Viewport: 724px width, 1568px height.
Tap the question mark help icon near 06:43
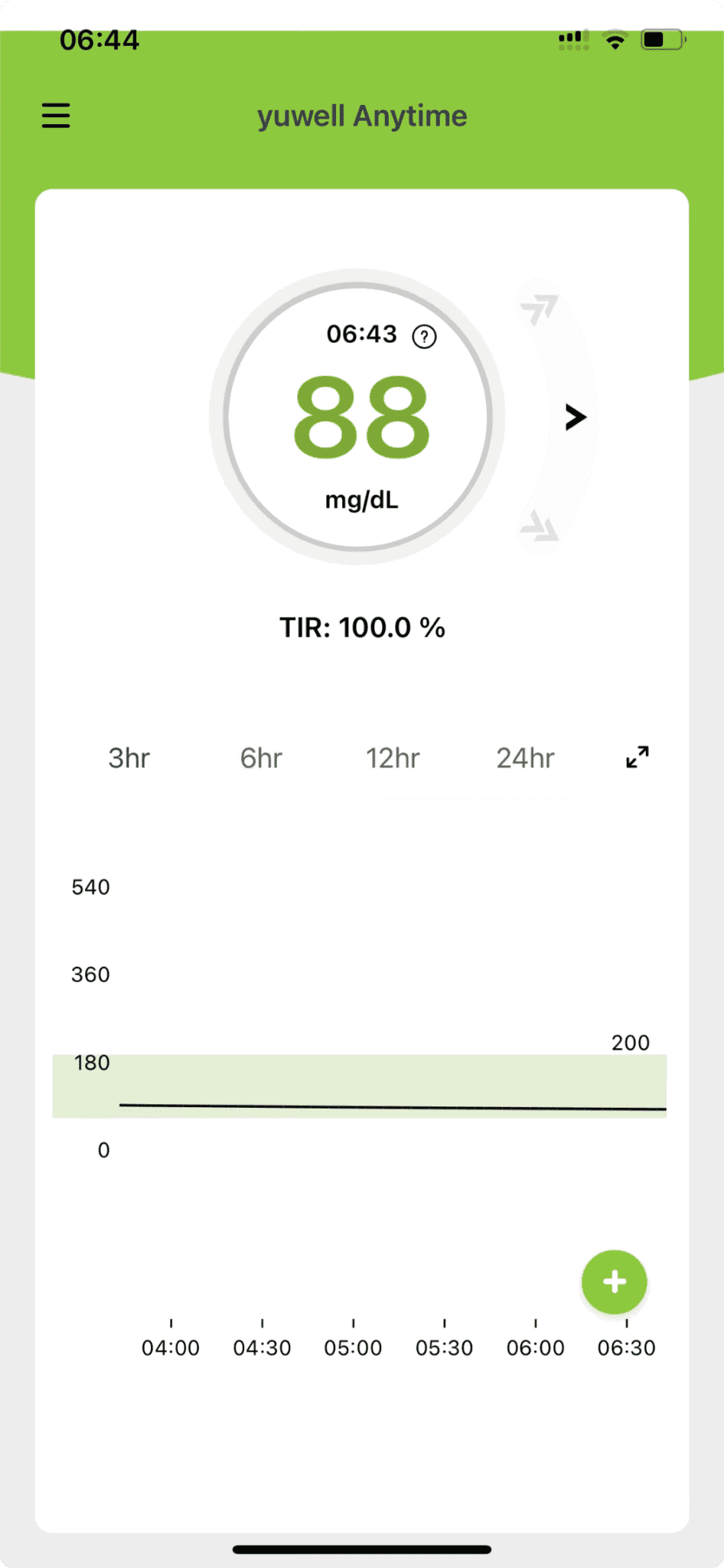point(424,336)
